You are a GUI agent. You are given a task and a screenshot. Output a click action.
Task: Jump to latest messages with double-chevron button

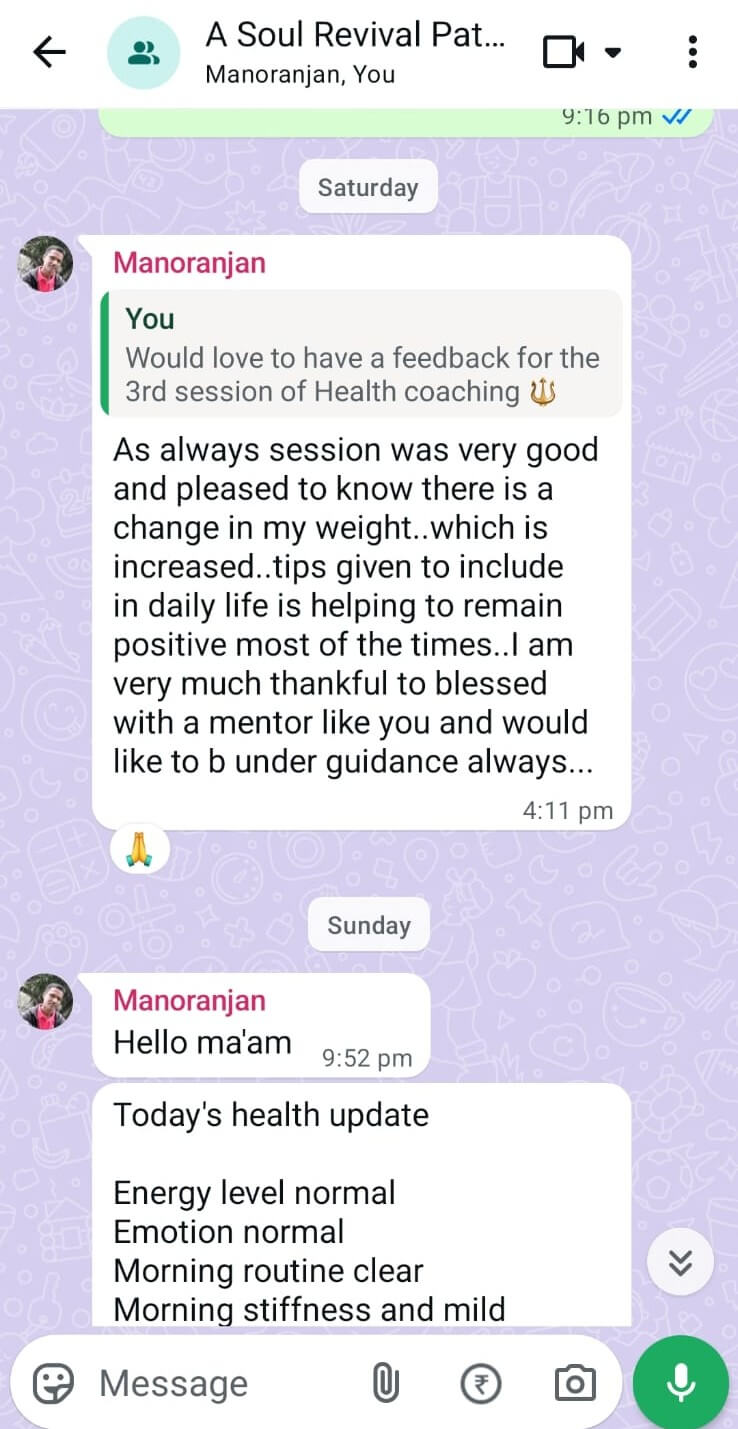680,1262
